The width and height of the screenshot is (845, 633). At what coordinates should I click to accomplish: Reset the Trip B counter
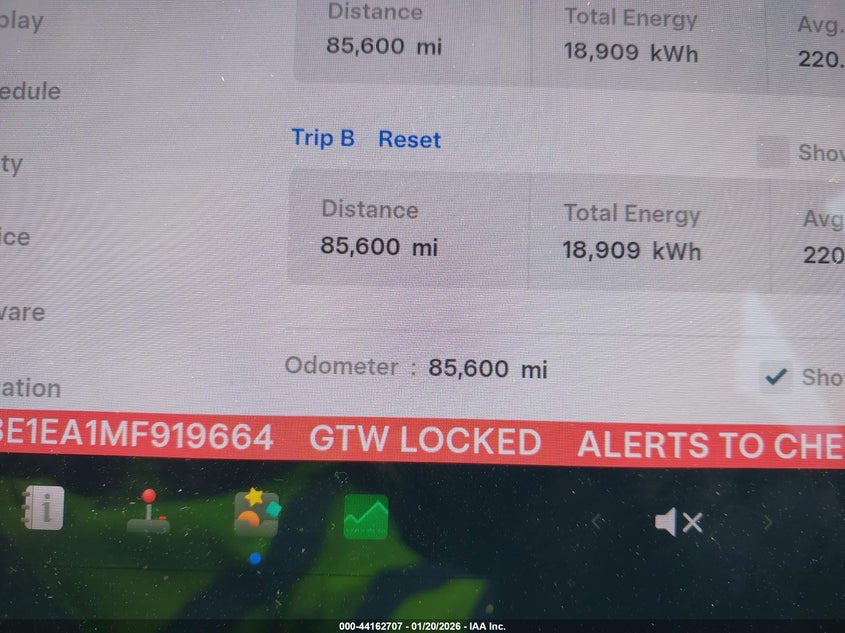coord(409,140)
